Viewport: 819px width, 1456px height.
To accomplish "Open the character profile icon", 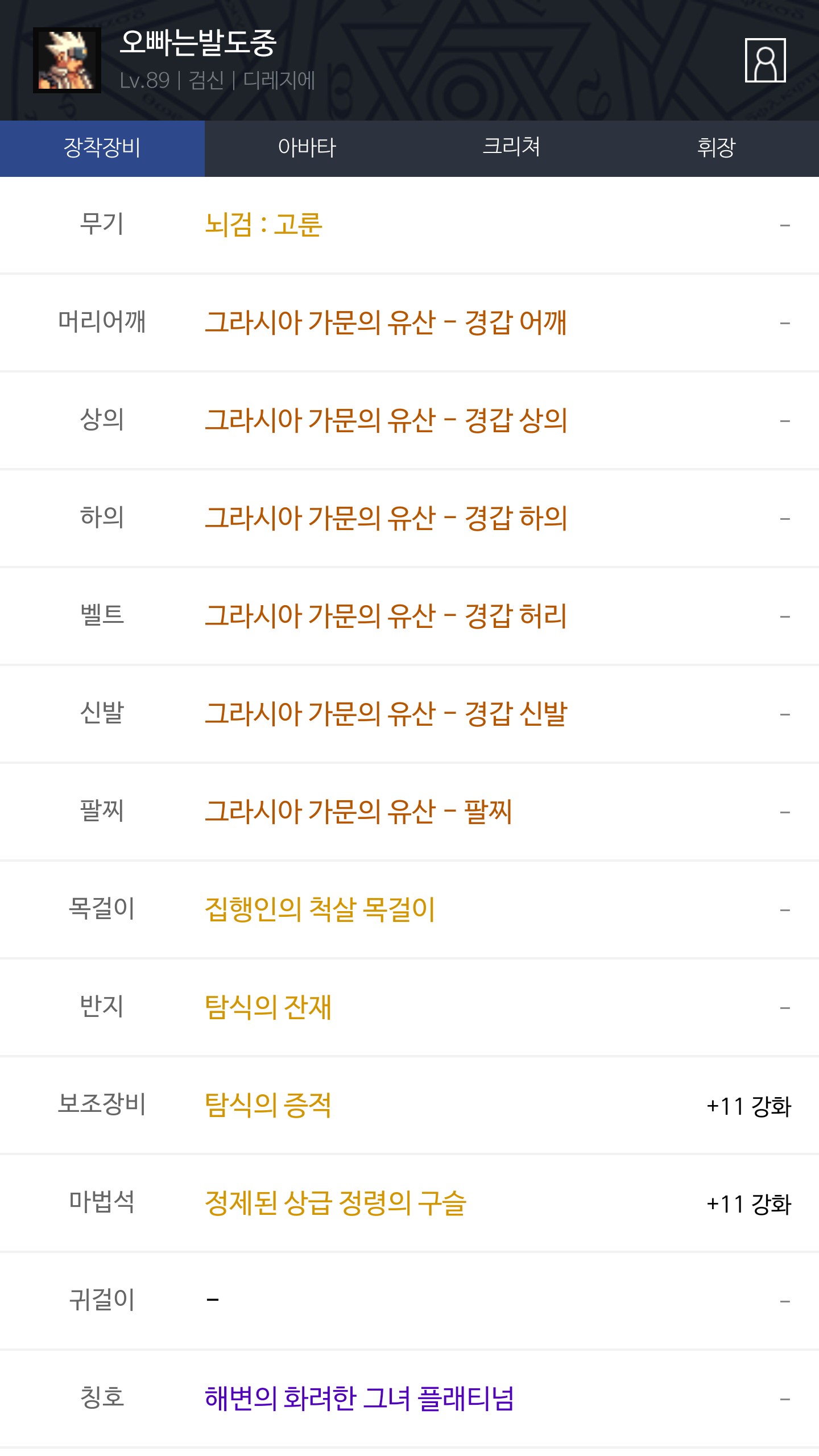I will tap(765, 60).
